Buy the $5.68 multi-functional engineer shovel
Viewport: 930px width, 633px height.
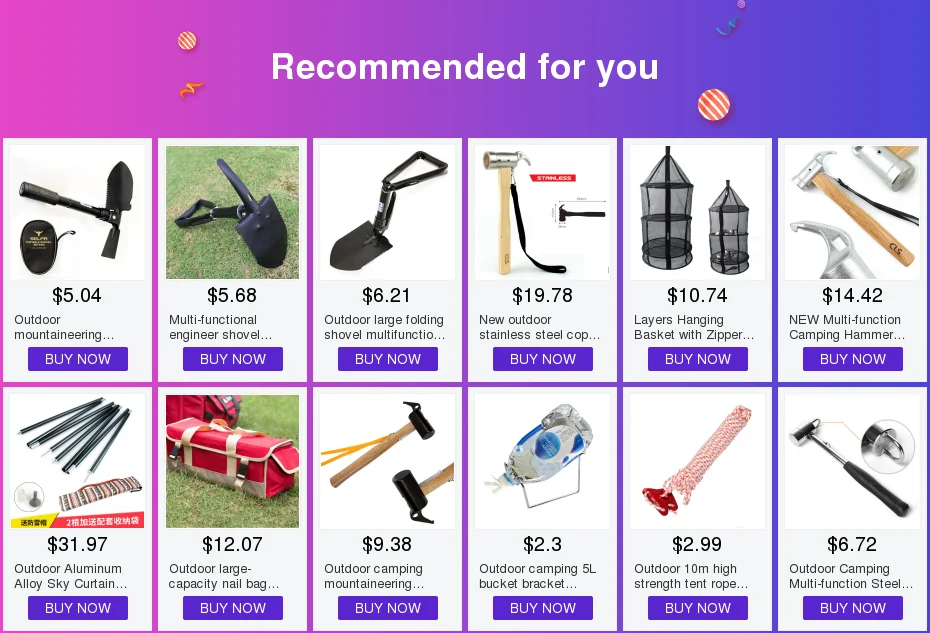click(233, 359)
